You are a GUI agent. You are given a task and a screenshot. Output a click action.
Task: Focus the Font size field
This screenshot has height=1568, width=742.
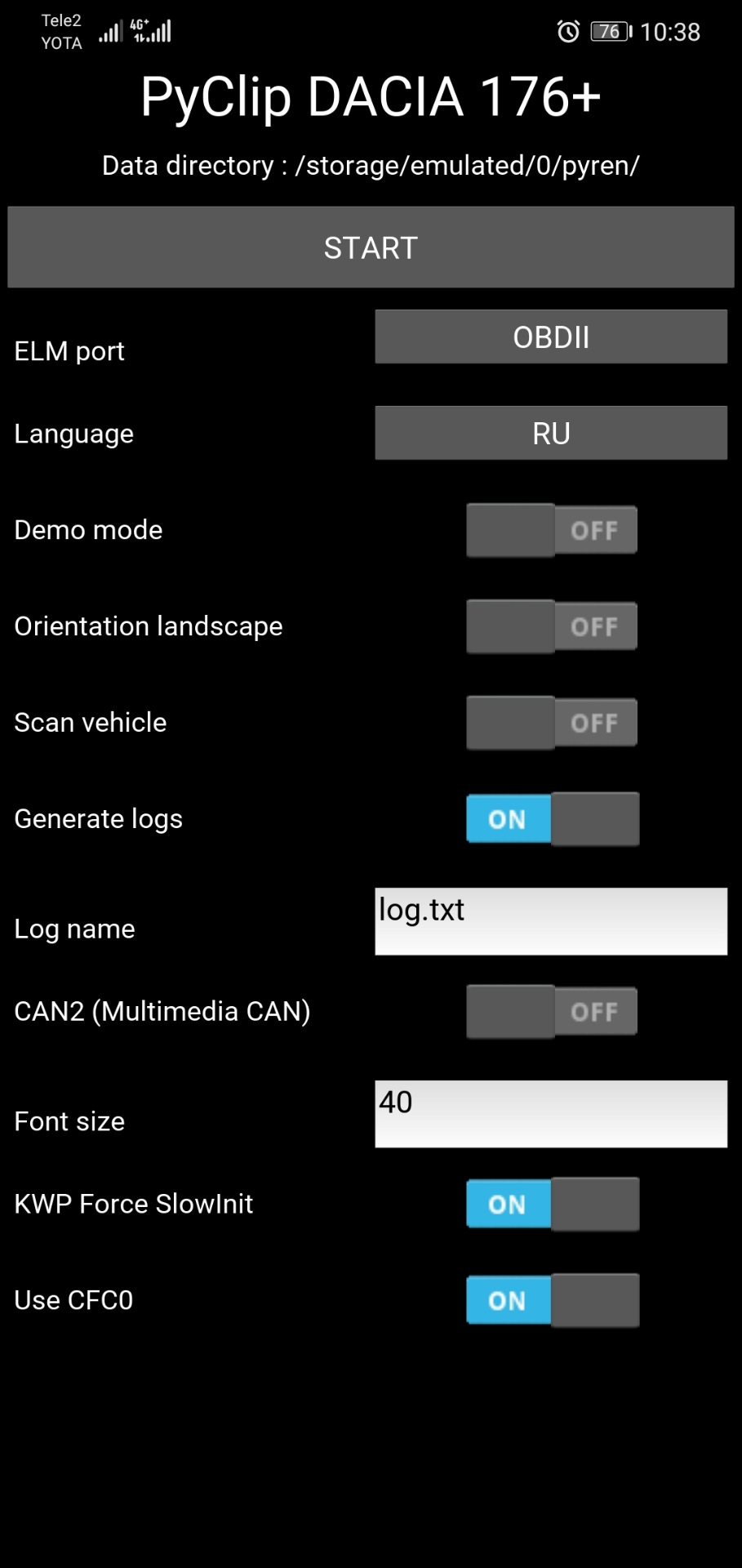(551, 1114)
